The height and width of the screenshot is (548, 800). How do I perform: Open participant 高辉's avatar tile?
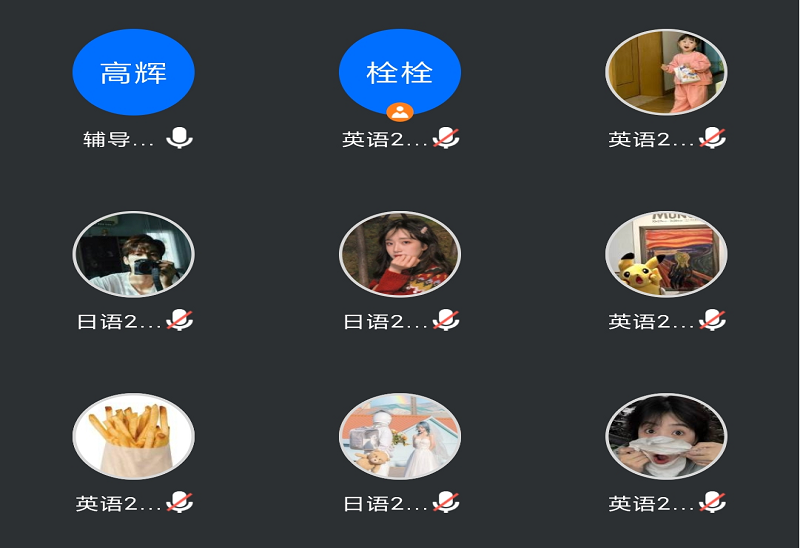pyautogui.click(x=133, y=72)
